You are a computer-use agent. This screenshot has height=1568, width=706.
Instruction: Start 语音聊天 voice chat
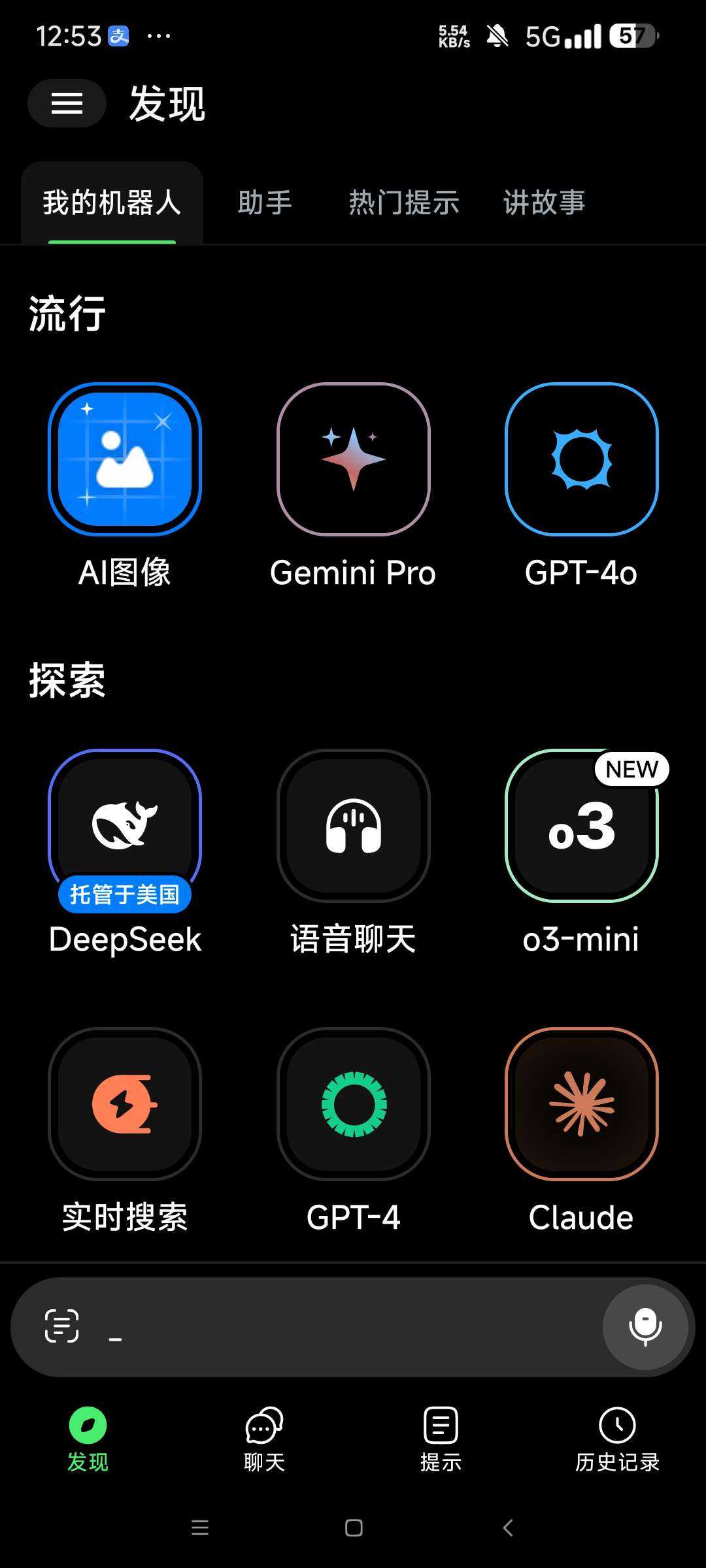353,826
